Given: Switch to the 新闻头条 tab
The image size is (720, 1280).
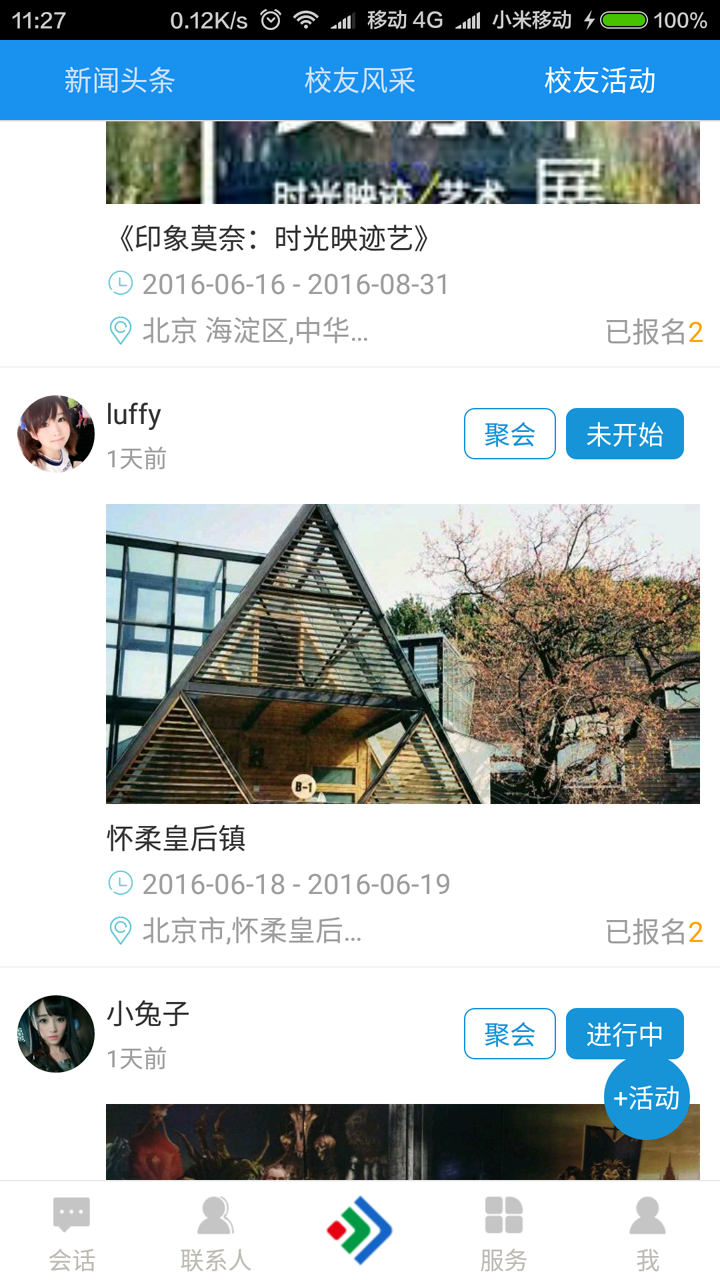Looking at the screenshot, I should pyautogui.click(x=120, y=81).
